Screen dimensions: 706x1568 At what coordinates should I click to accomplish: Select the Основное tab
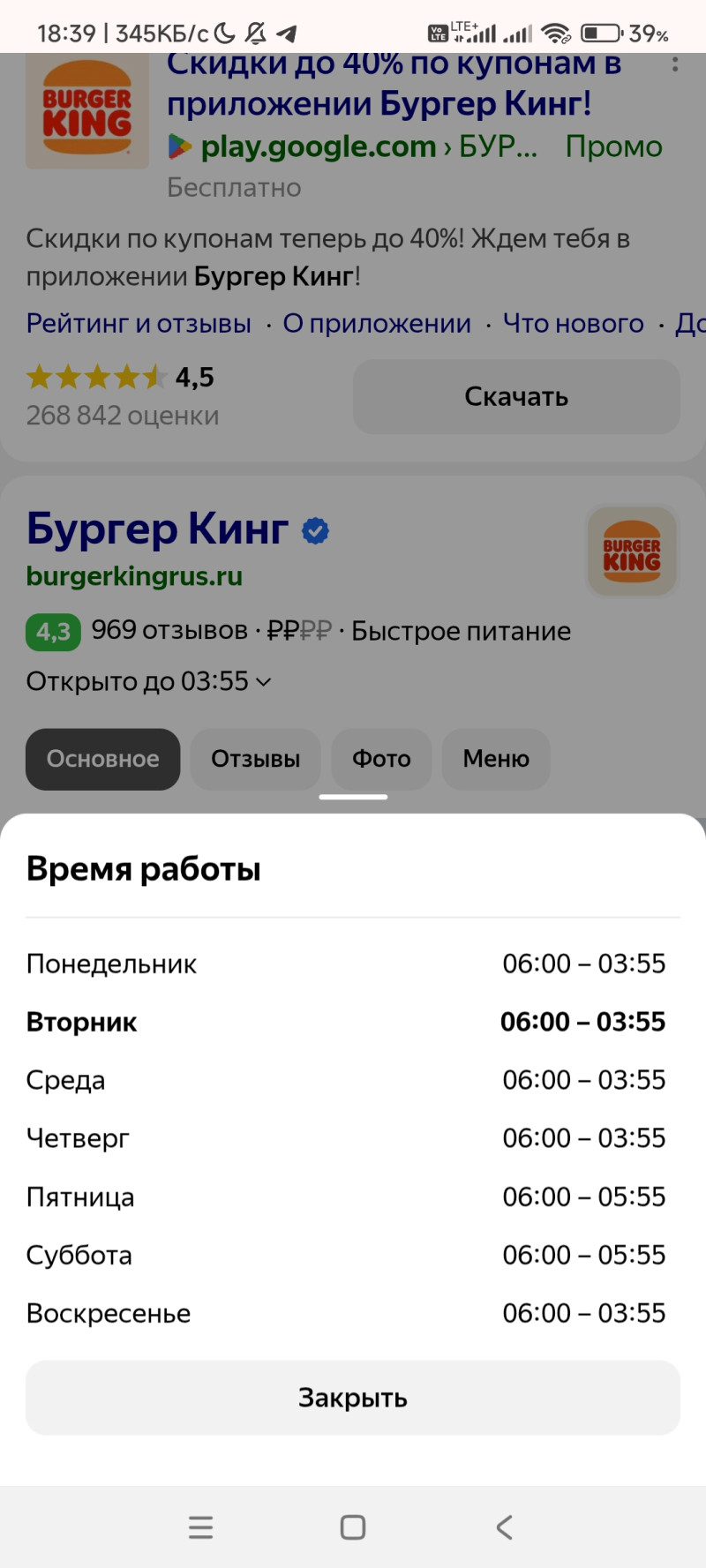(x=102, y=759)
